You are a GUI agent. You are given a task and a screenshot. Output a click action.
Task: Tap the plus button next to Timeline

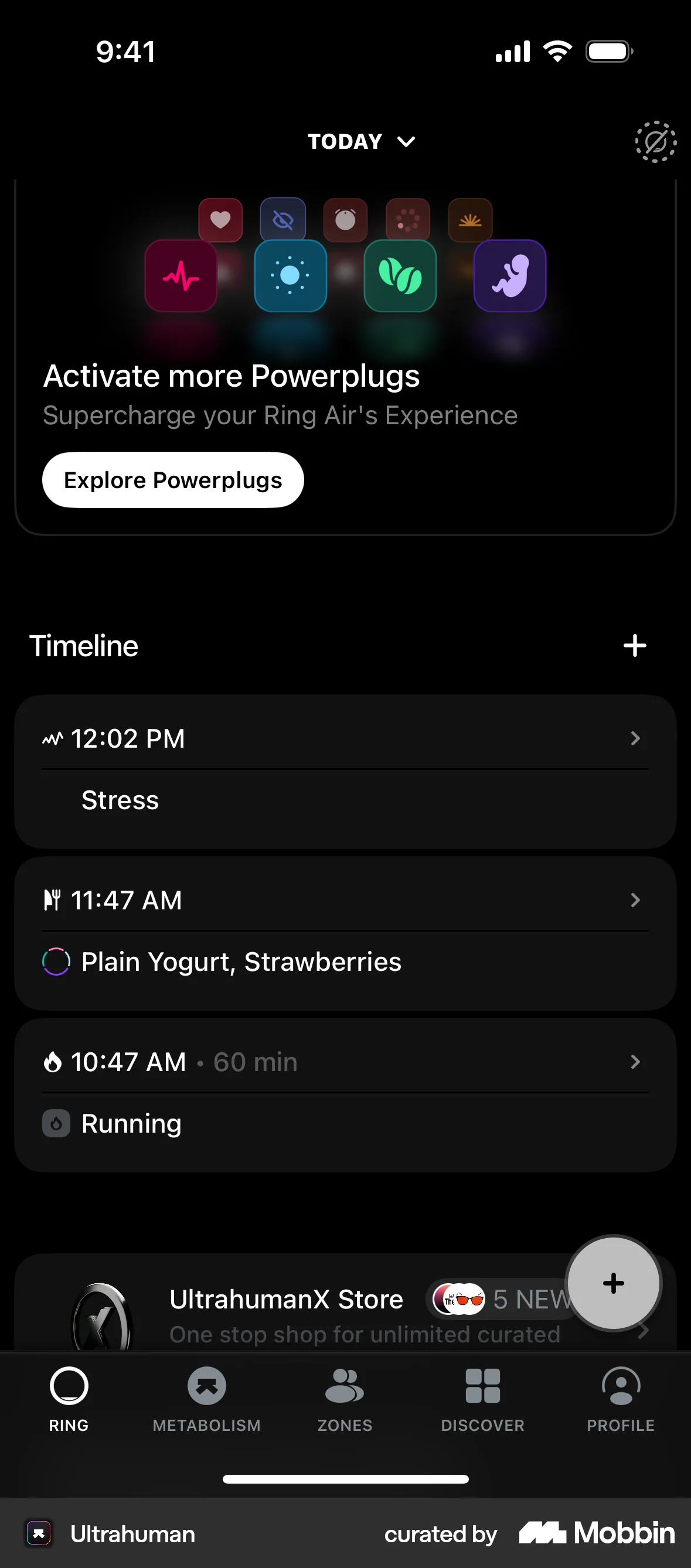(634, 645)
